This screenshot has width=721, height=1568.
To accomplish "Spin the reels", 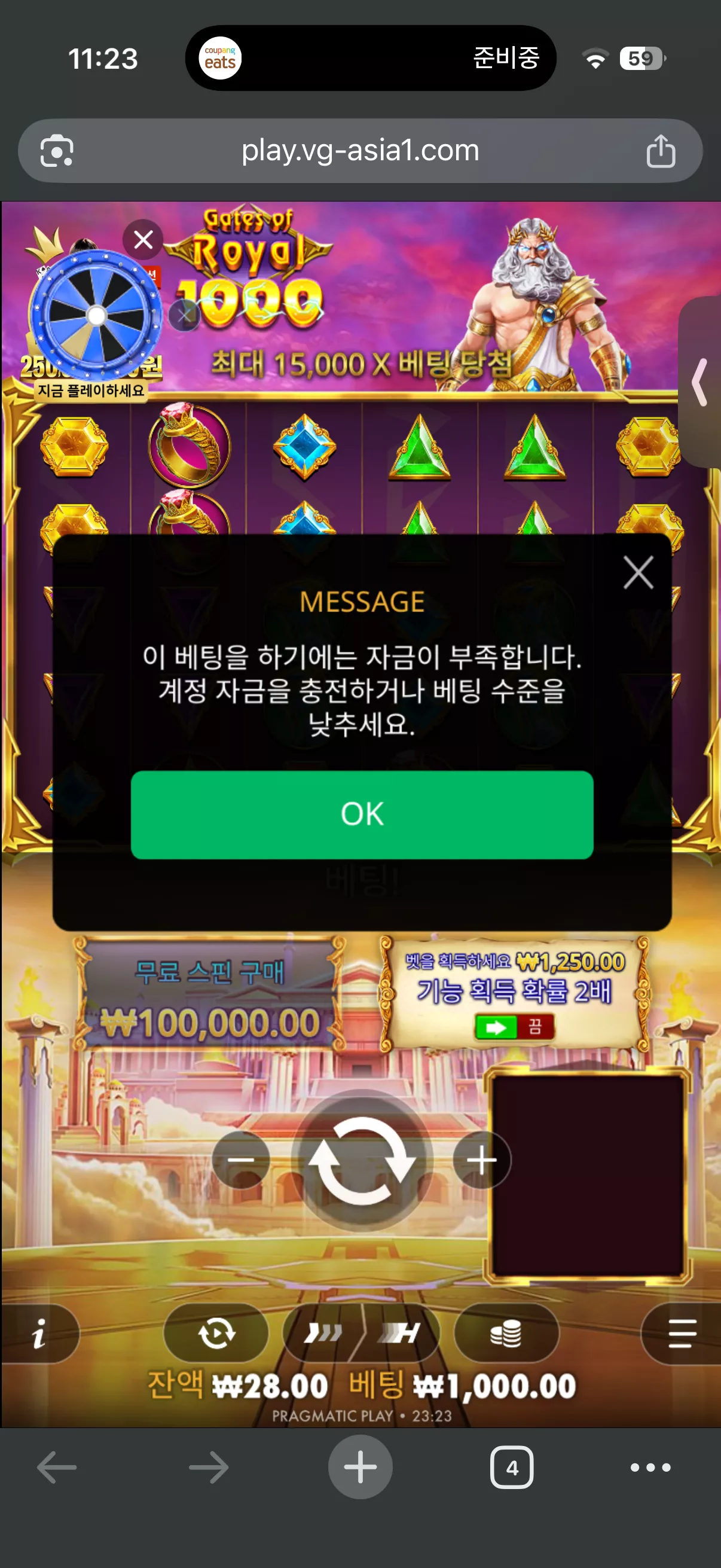I will [x=362, y=1160].
